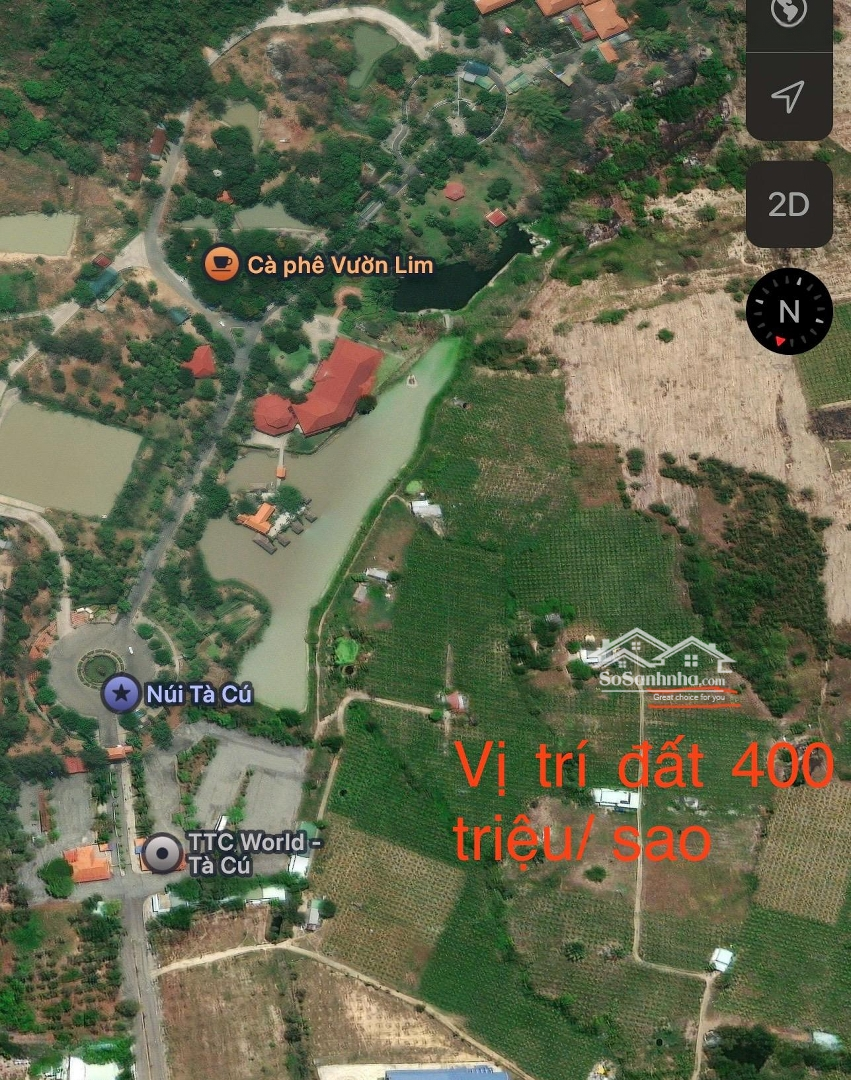Select the star icon marking Núi Tà Cú

pyautogui.click(x=121, y=694)
